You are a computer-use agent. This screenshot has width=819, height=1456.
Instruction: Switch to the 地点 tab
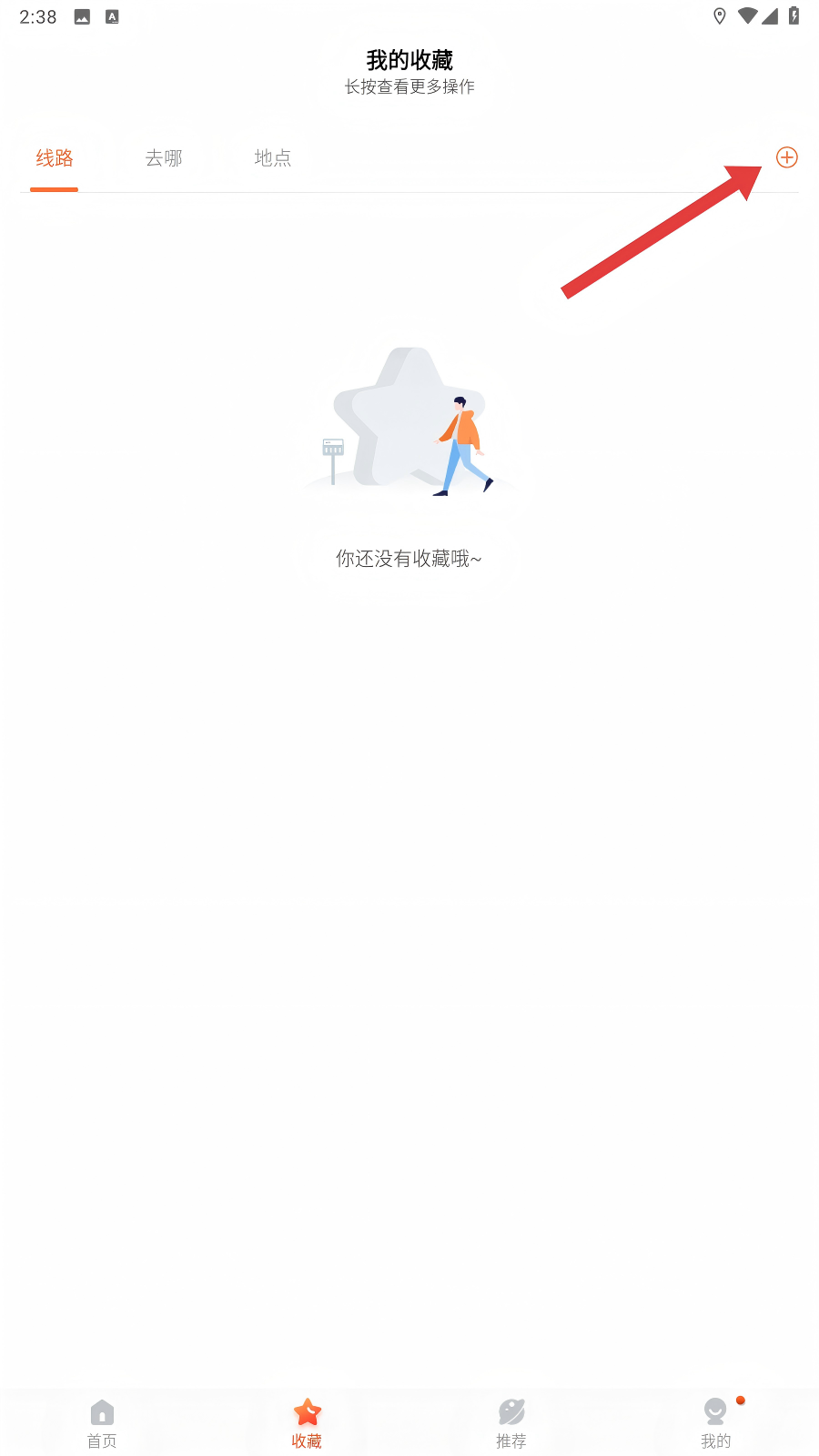(x=273, y=158)
